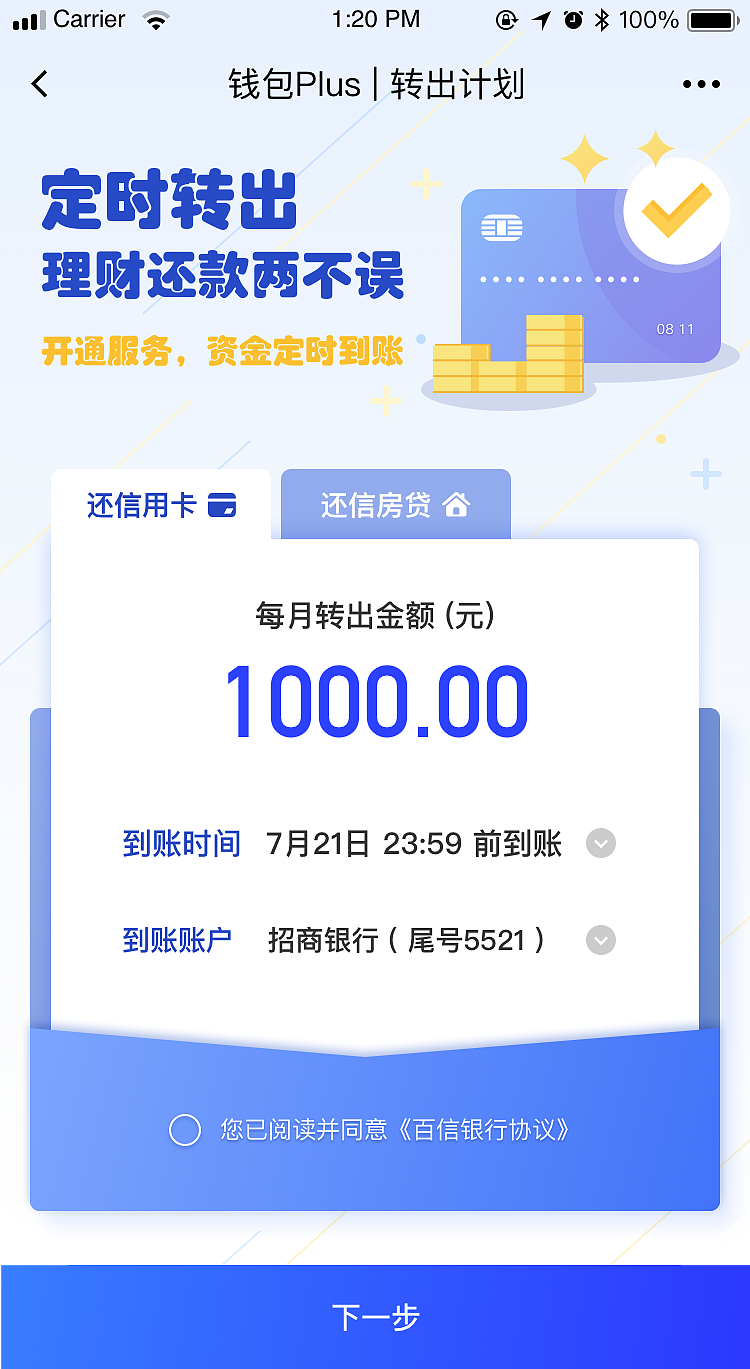
Task: Click the orientation lock icon in status bar
Action: coord(508,18)
